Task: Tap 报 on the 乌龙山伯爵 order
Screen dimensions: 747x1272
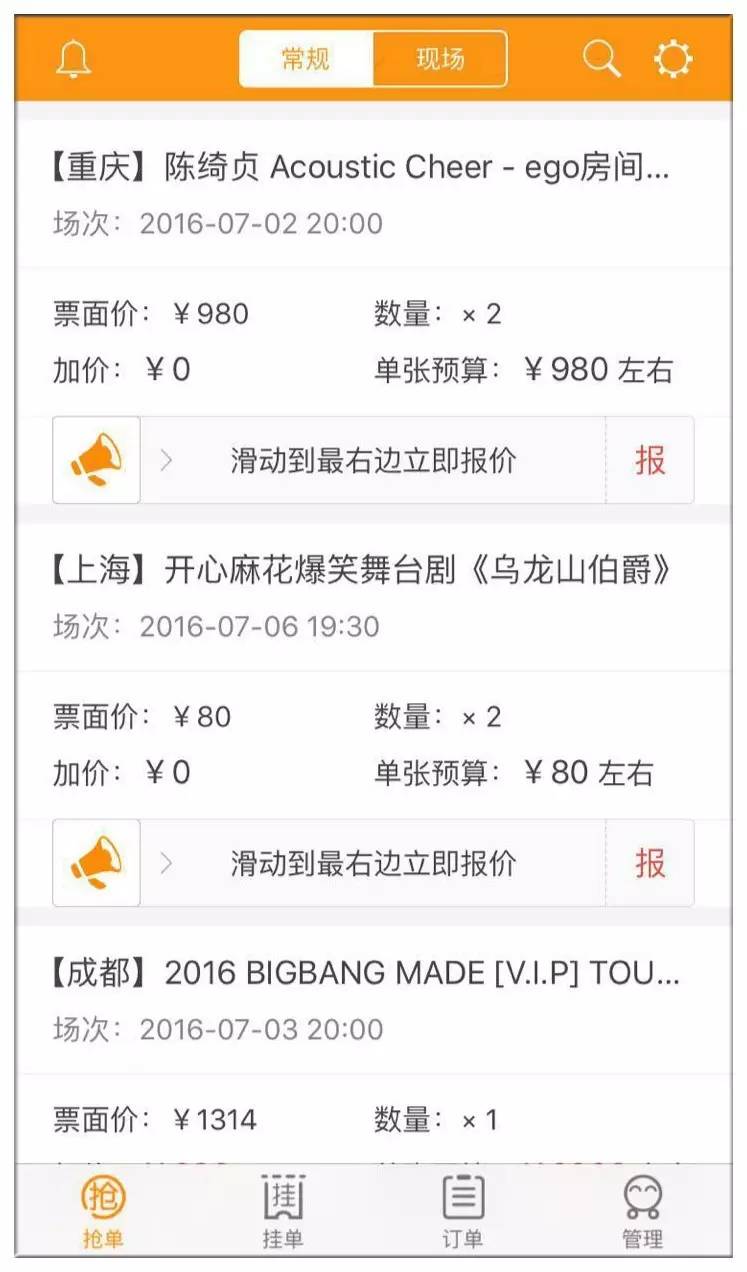Action: coord(650,863)
